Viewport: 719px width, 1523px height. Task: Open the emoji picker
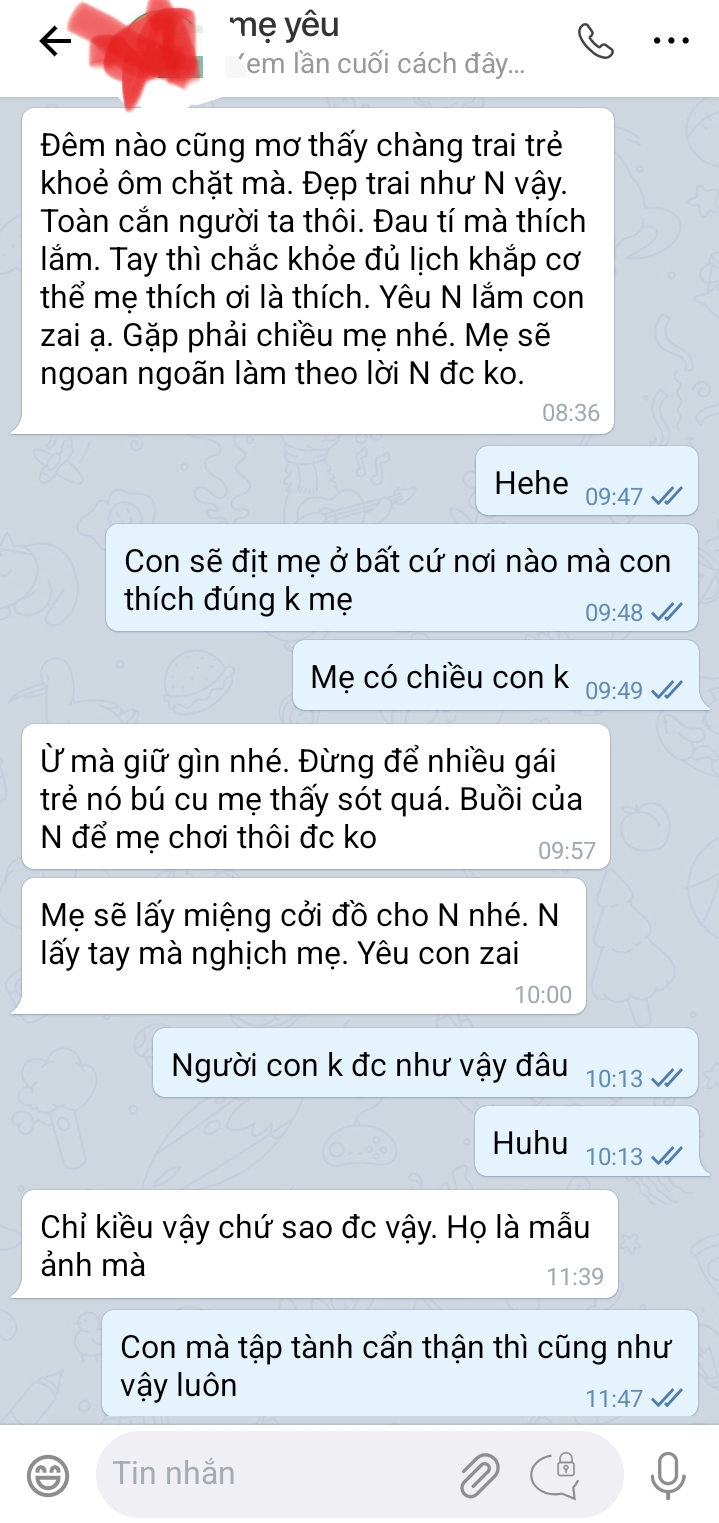point(47,1475)
